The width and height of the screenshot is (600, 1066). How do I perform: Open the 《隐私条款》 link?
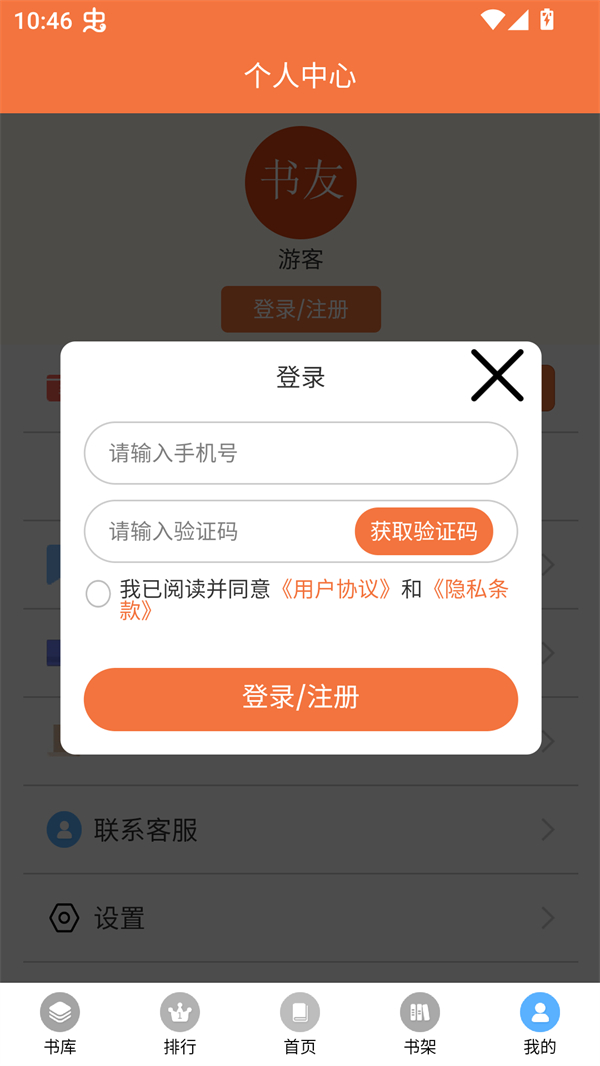tap(468, 590)
